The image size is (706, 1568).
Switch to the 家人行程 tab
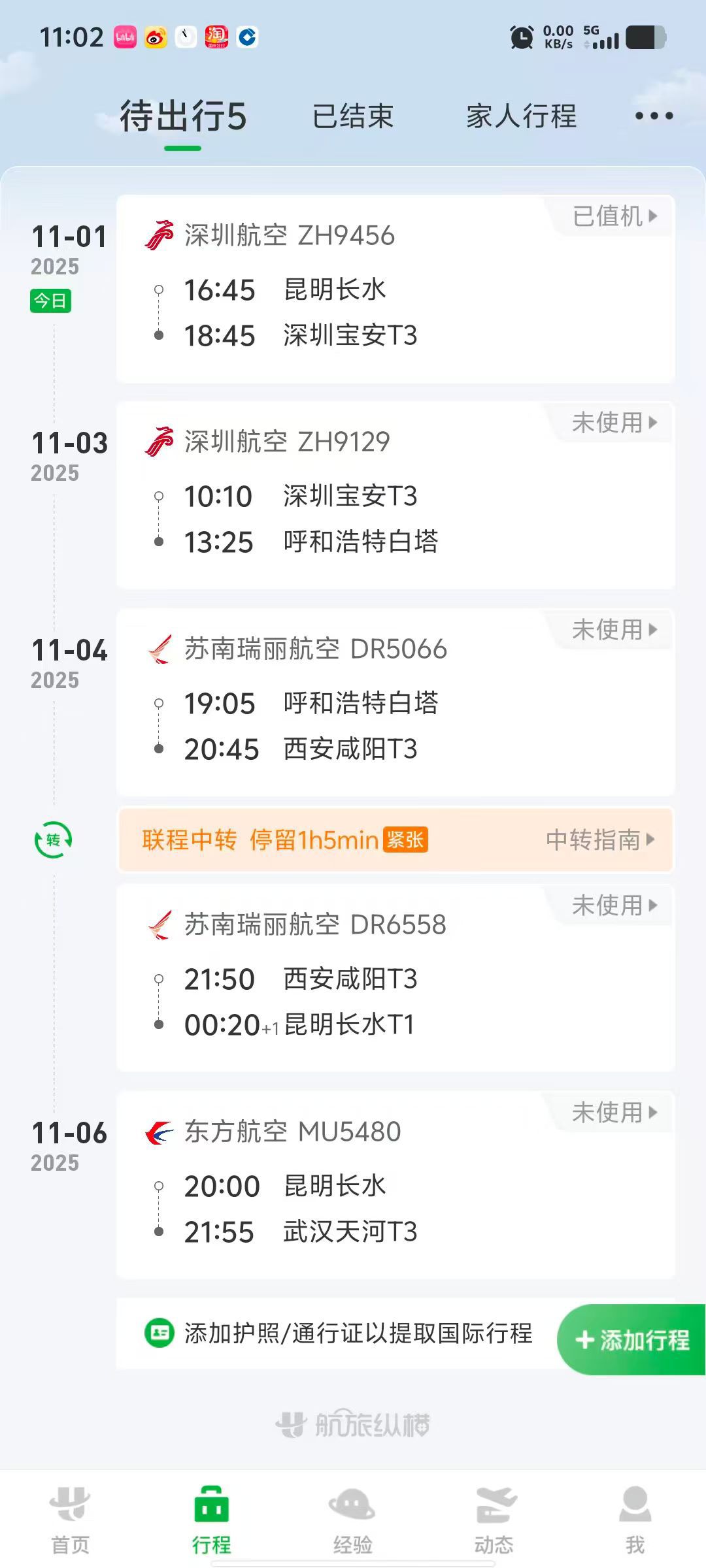point(521,116)
